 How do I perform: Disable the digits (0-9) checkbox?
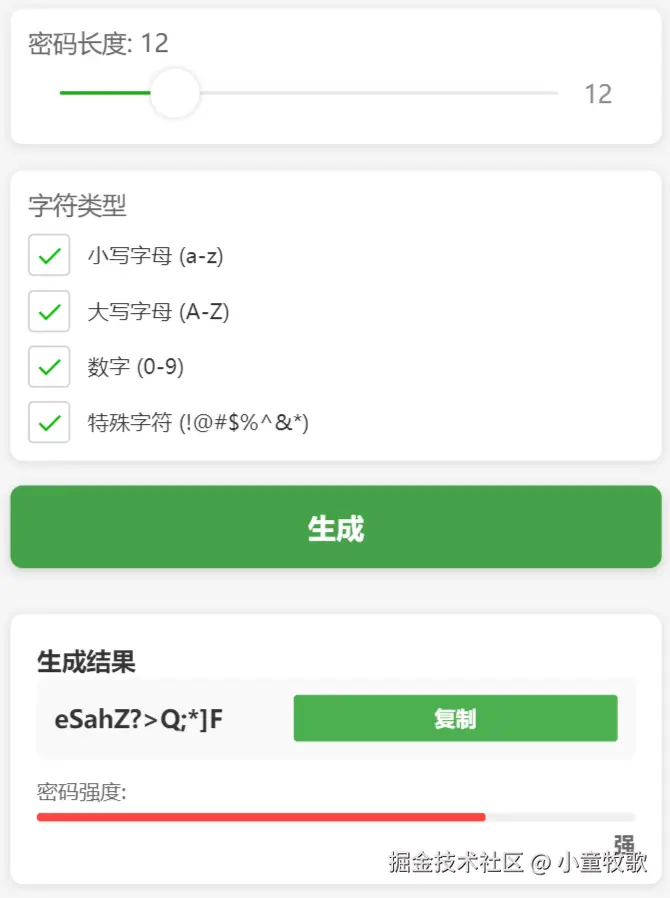(49, 367)
